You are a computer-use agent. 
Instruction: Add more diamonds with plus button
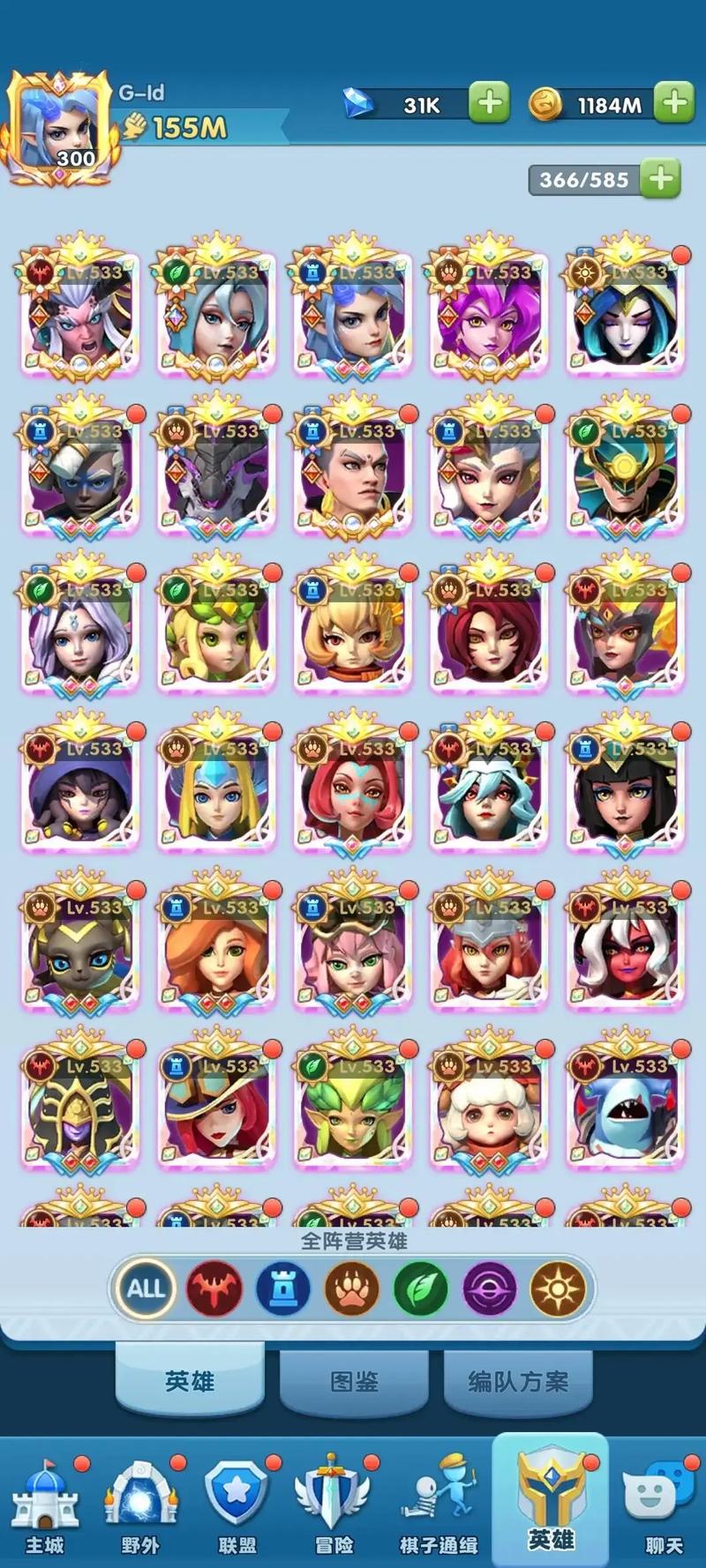489,103
